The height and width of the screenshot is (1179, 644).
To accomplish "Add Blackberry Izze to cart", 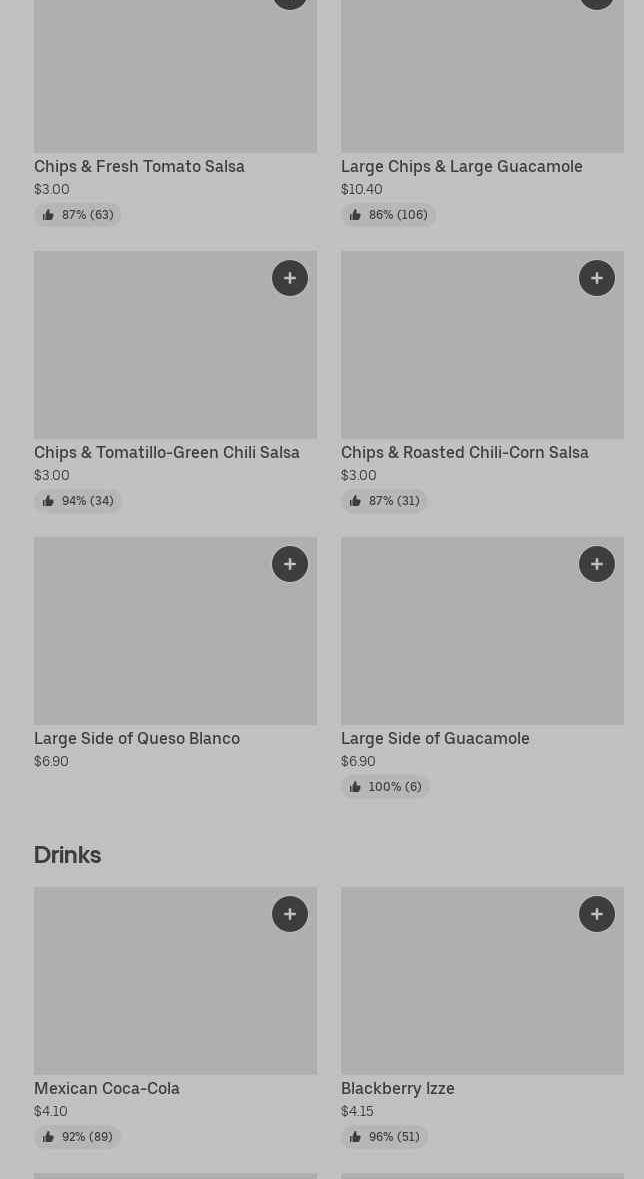I will (597, 914).
